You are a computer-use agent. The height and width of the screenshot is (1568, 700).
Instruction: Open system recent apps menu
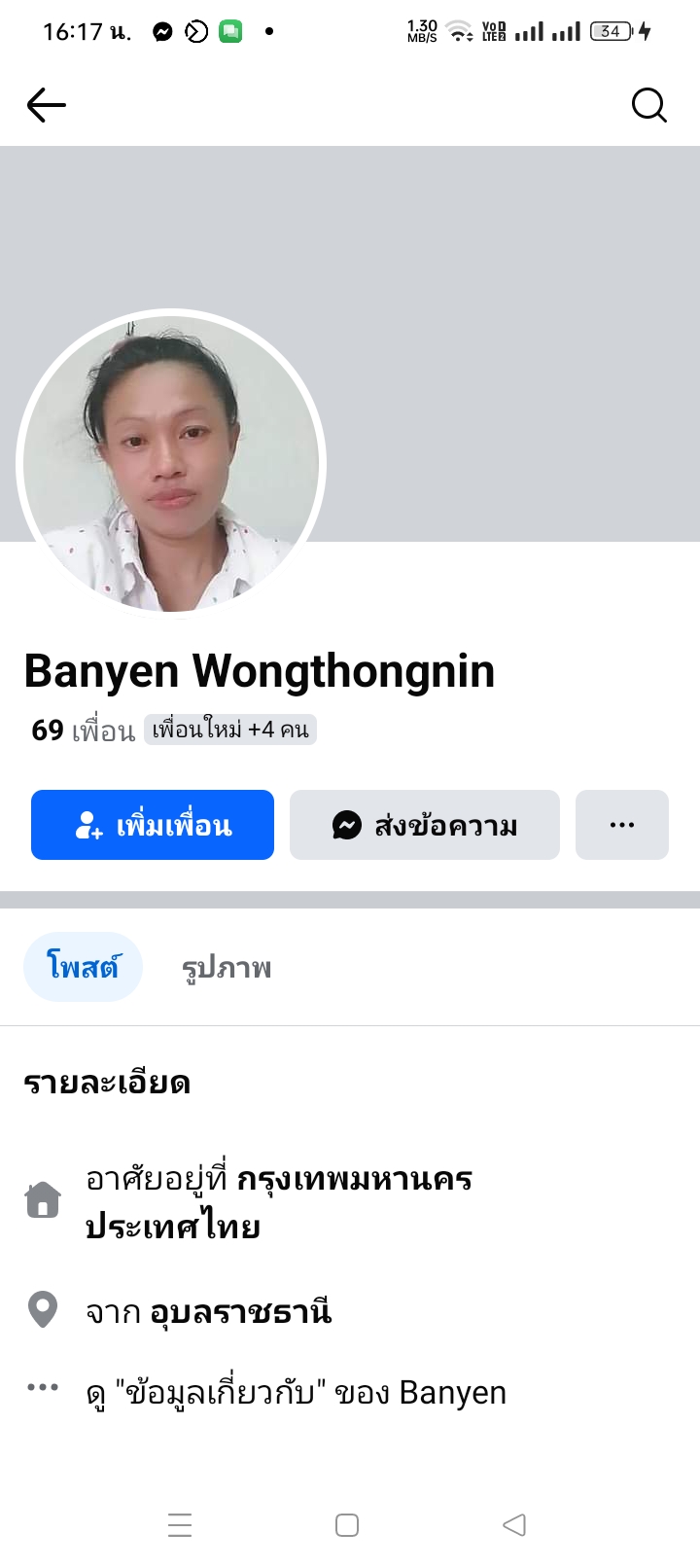180,1525
